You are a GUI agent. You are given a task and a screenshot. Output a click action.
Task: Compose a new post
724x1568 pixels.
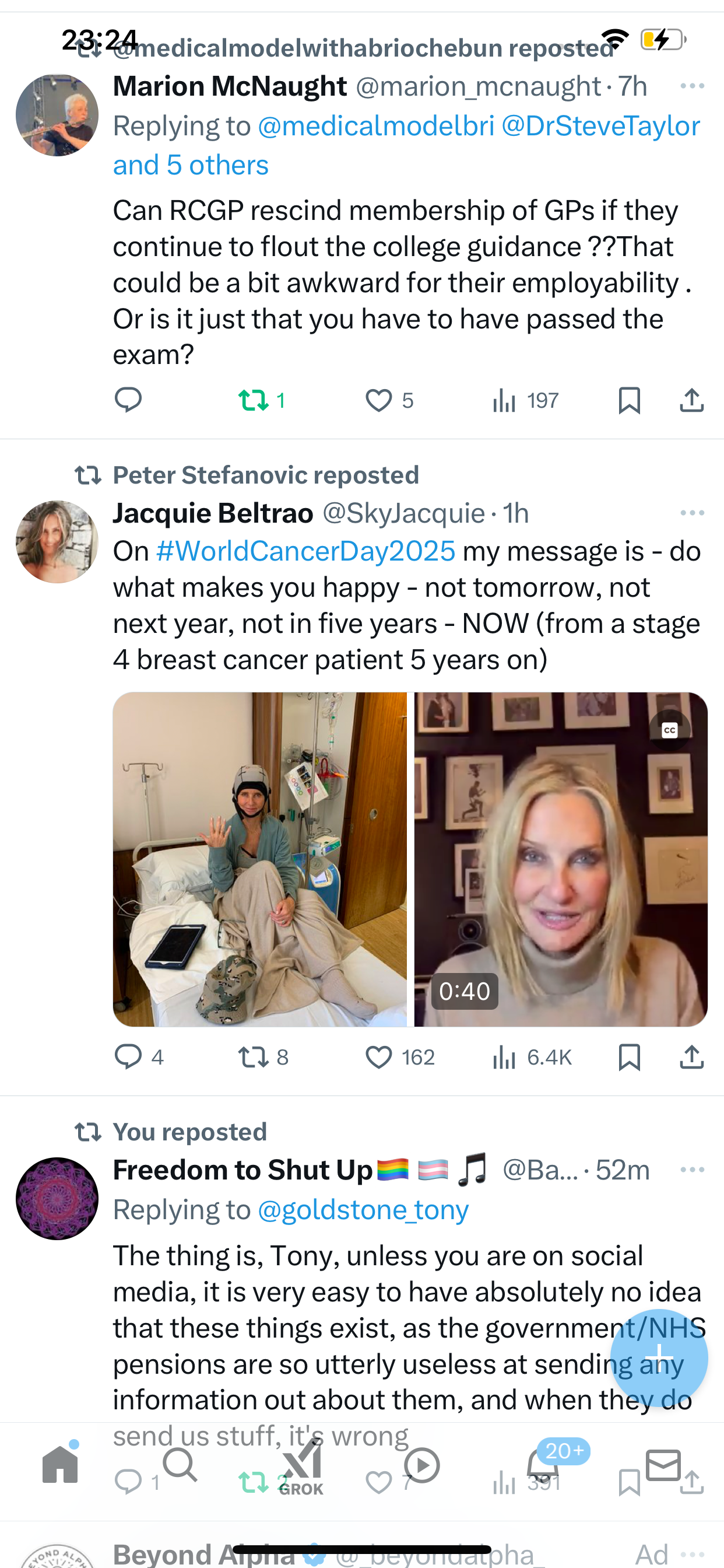(x=659, y=1358)
